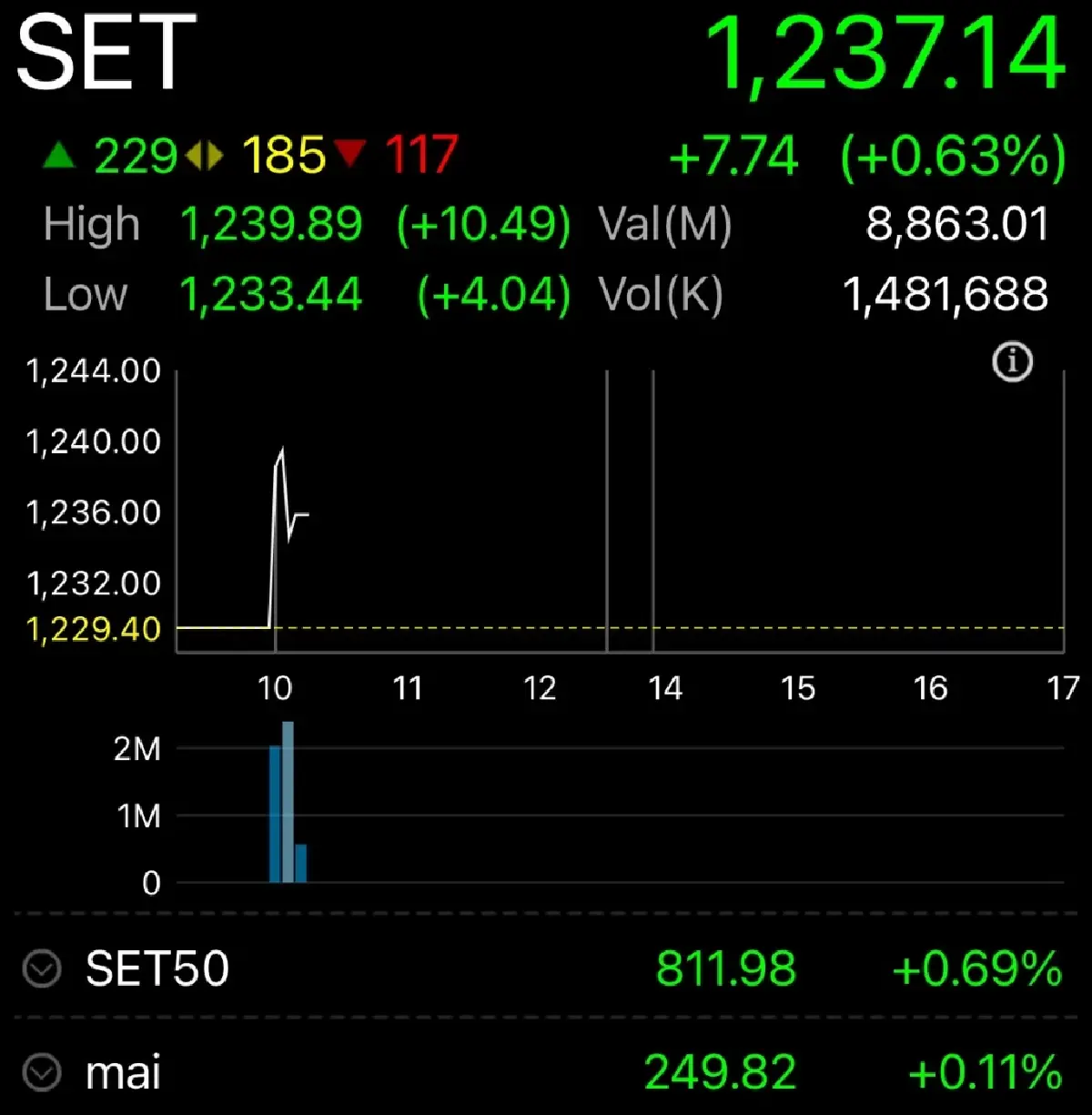Open the chart info icon
1092x1115 pixels.
click(1013, 361)
